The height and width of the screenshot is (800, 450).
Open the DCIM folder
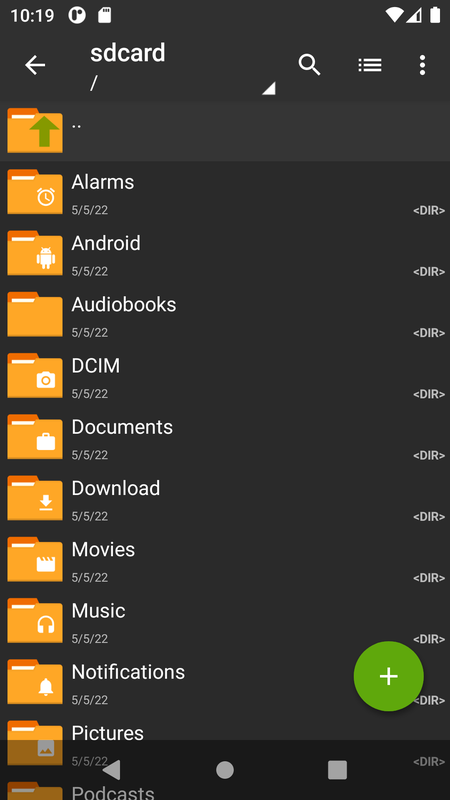click(225, 376)
